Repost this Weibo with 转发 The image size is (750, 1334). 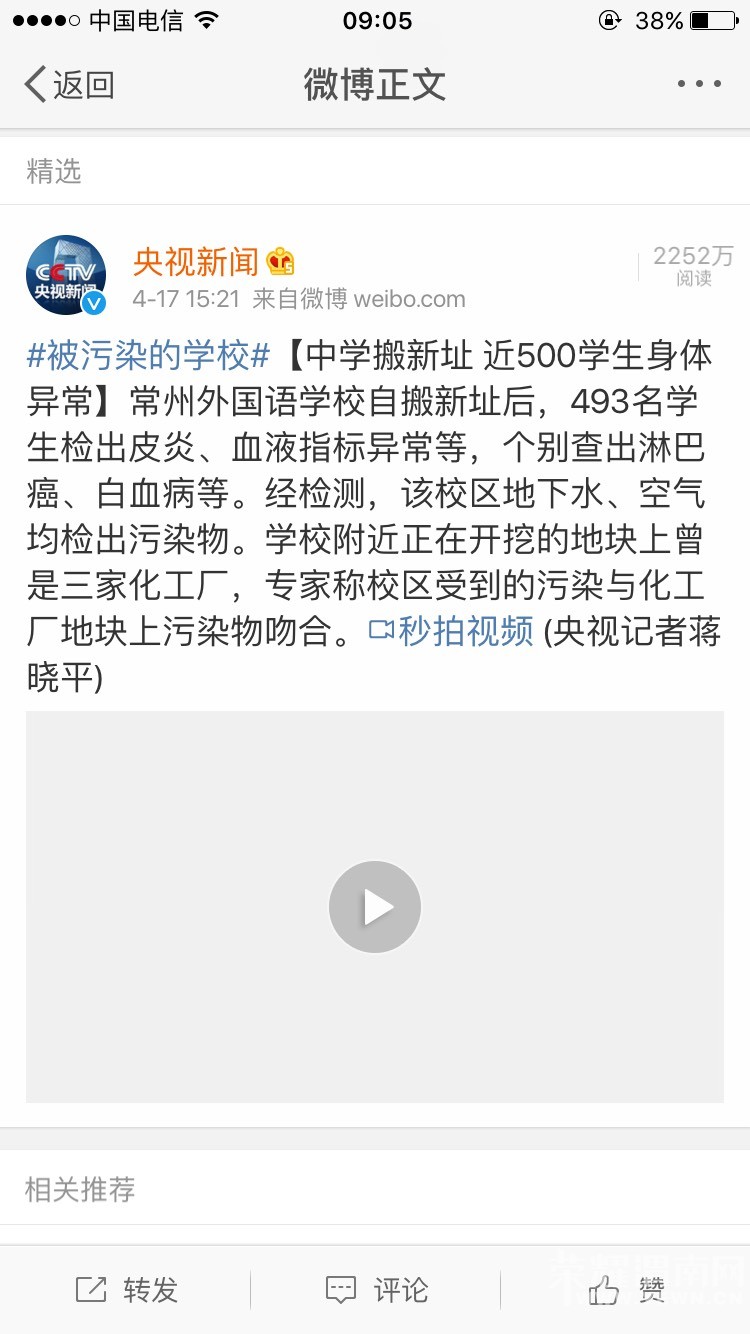click(127, 1290)
